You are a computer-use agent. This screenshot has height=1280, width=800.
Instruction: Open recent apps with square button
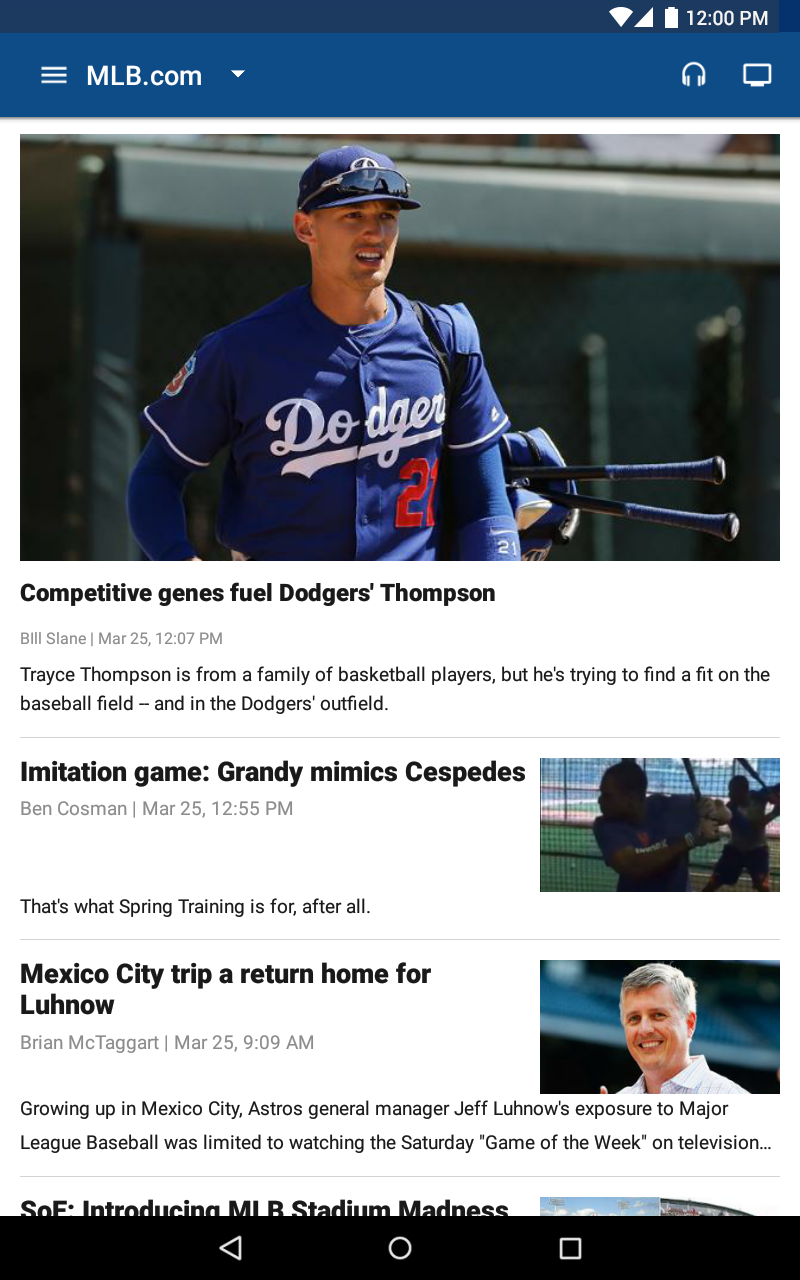(x=570, y=1247)
